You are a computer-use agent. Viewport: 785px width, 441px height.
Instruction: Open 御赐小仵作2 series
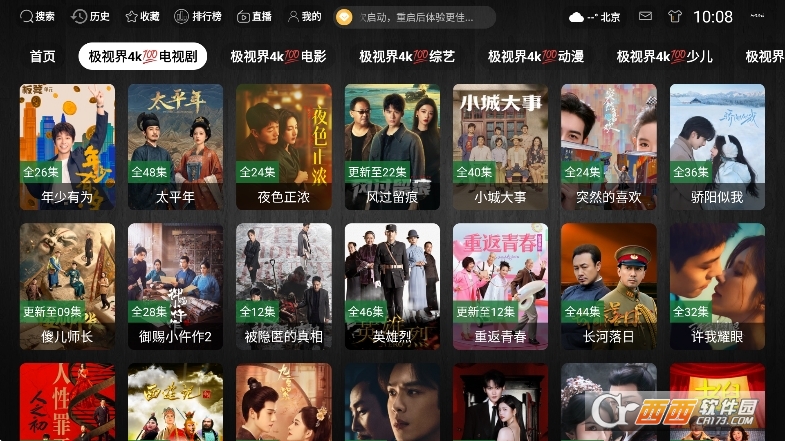pos(175,285)
